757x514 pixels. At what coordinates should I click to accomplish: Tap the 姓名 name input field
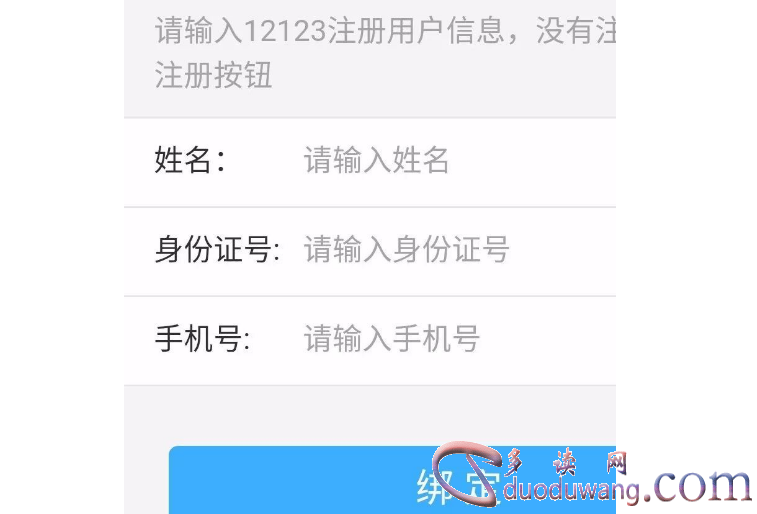[x=420, y=161]
